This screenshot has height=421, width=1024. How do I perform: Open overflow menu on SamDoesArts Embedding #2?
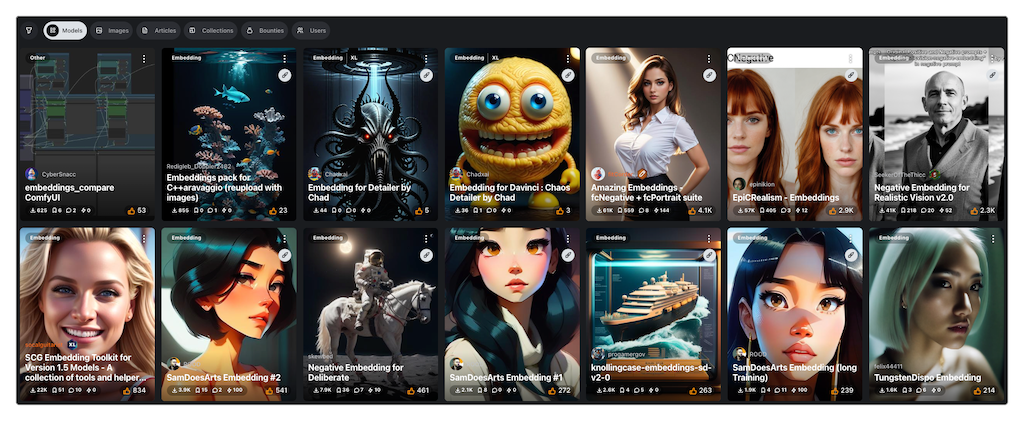pyautogui.click(x=286, y=239)
